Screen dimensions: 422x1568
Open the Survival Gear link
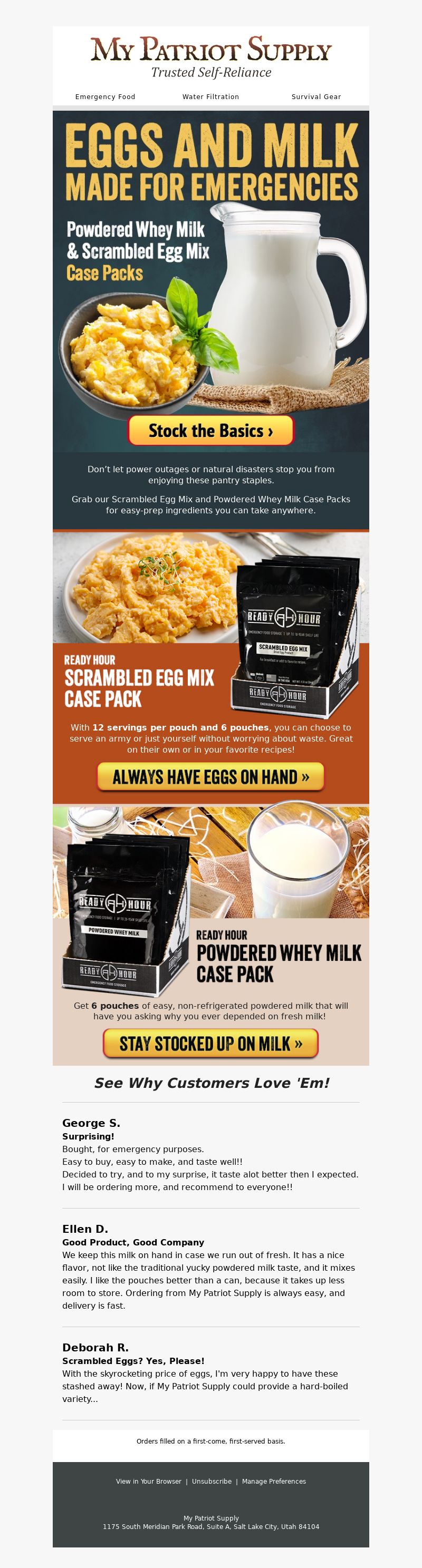coord(316,97)
